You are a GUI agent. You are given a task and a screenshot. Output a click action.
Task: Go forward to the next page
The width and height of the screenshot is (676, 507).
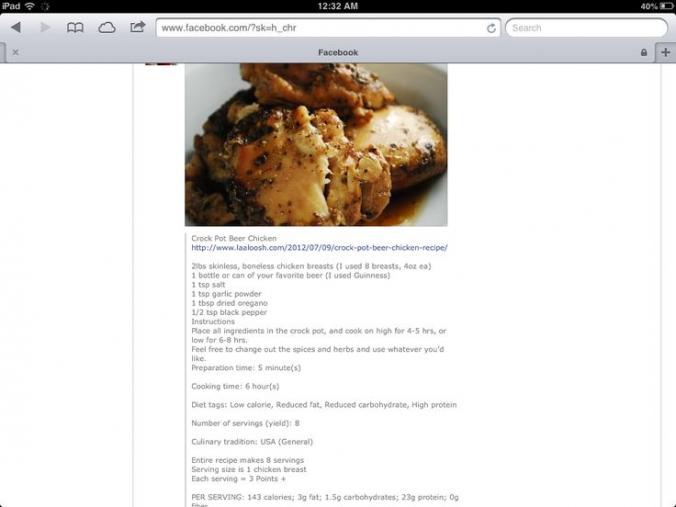pos(45,28)
